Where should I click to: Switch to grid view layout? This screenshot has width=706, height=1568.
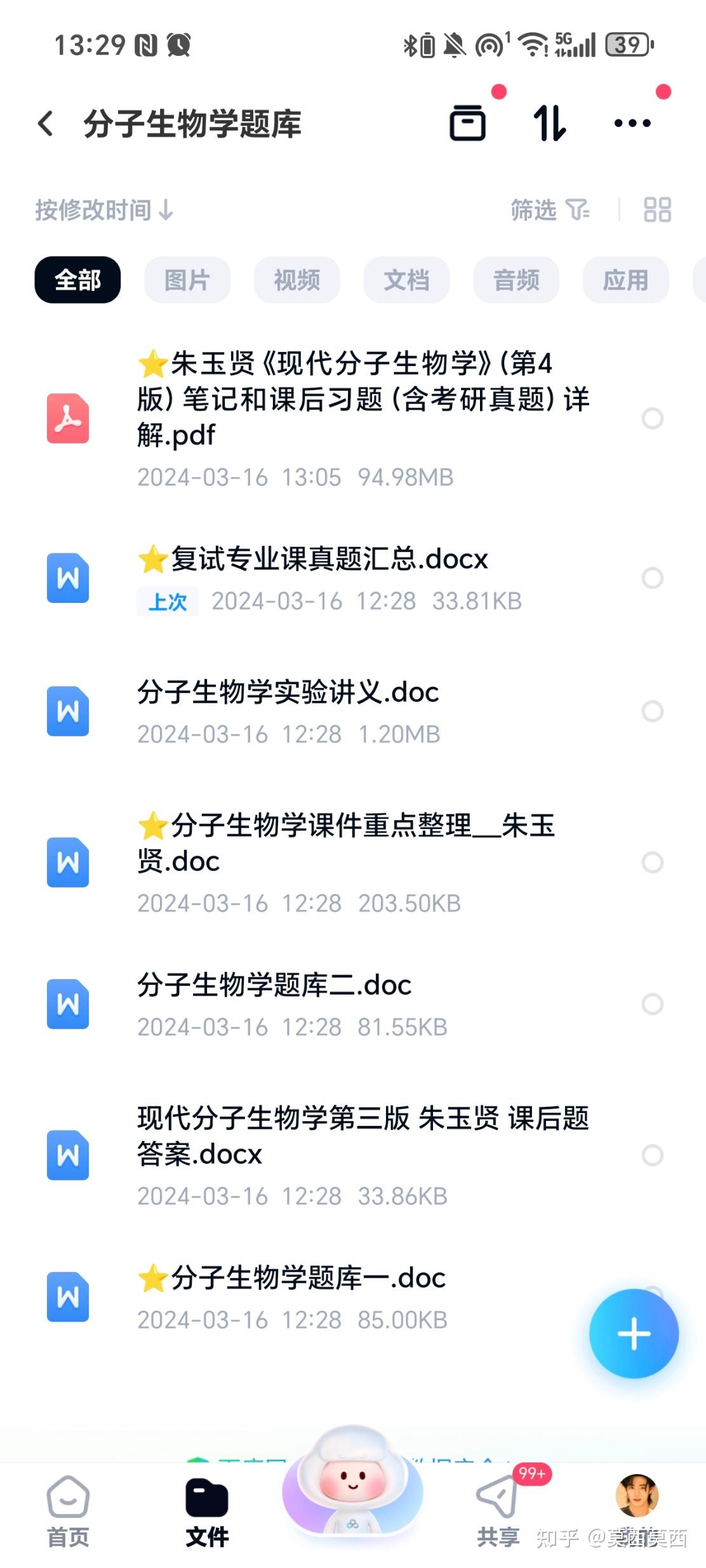coord(657,210)
